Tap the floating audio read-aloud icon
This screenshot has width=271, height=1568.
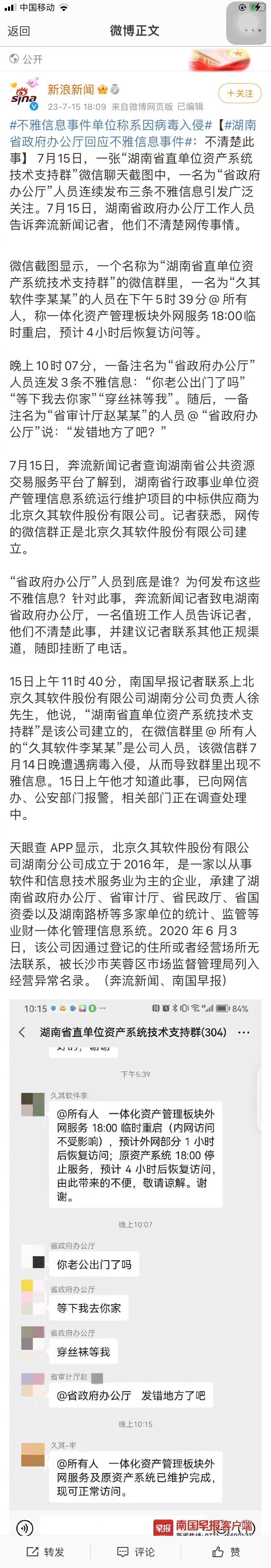pyautogui.click(x=24, y=1528)
